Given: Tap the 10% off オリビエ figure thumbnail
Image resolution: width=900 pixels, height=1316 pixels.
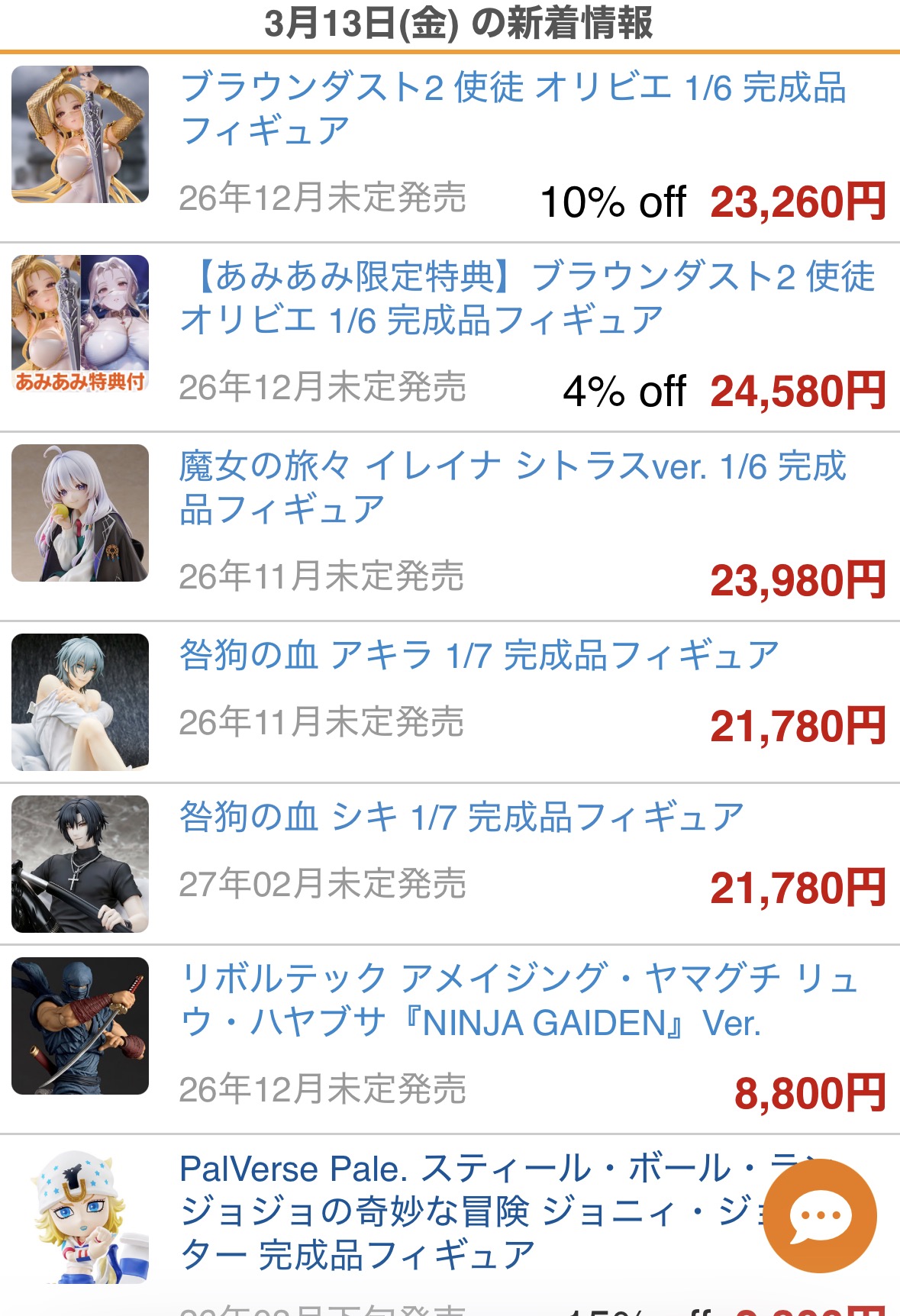Looking at the screenshot, I should [x=80, y=134].
